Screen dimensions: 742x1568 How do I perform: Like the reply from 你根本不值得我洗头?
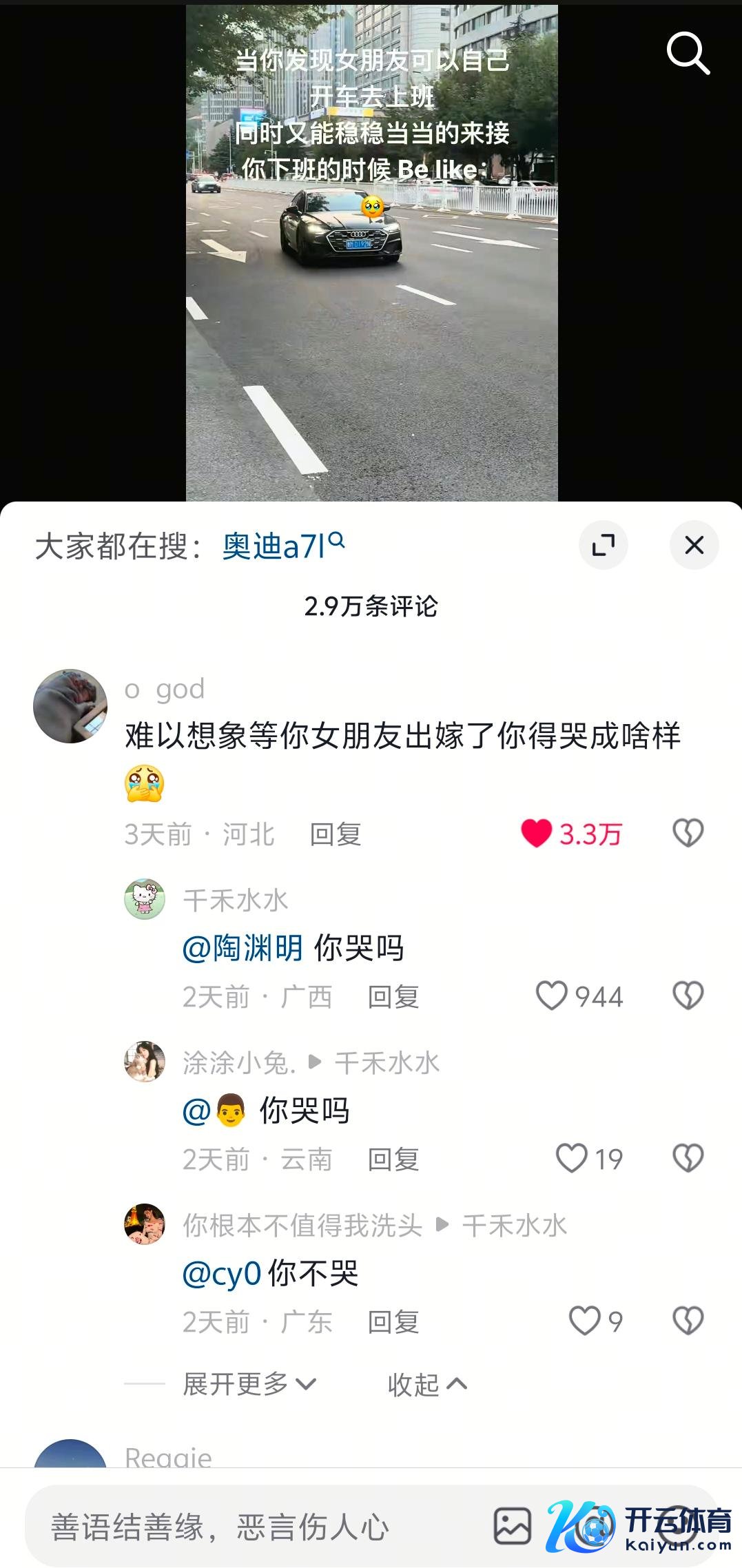point(584,1321)
